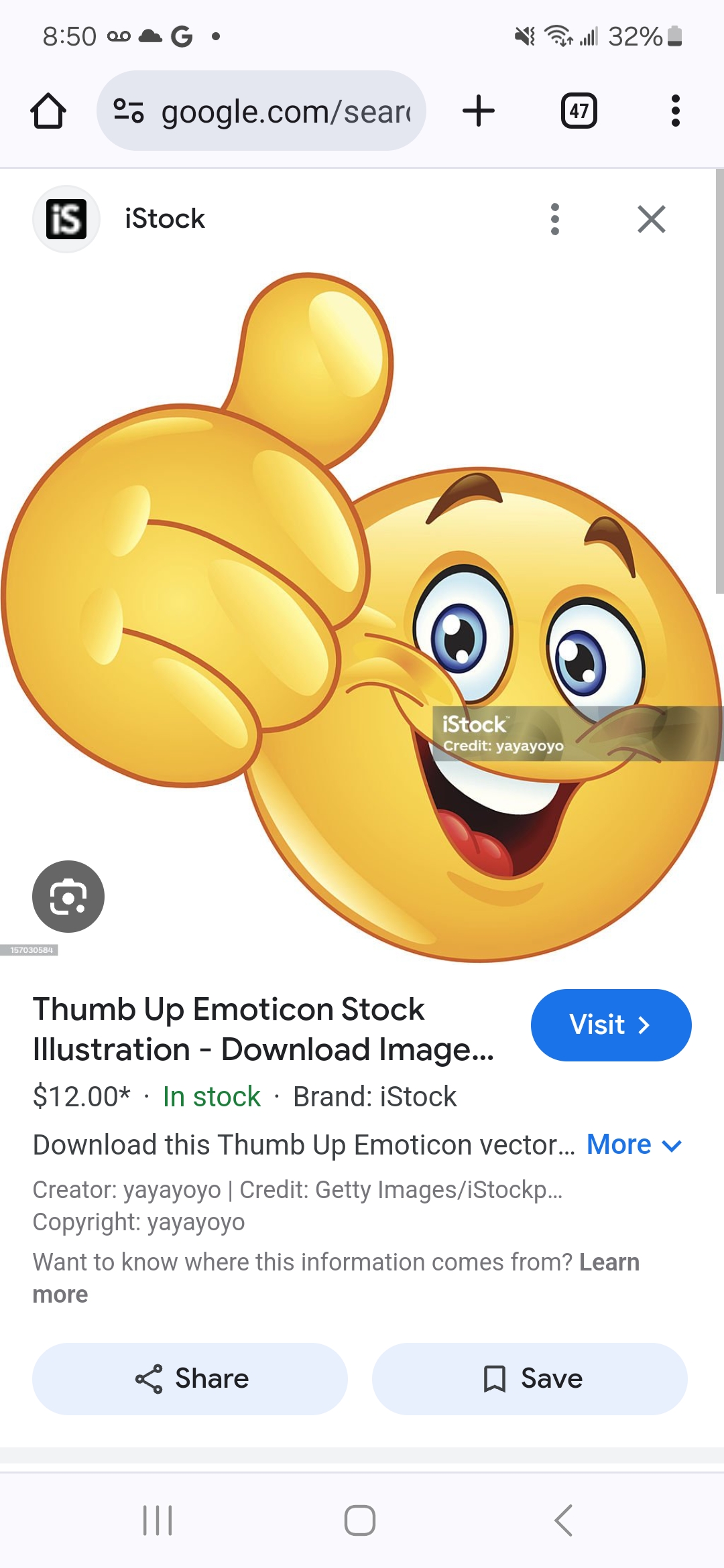Share this image result
The image size is (724, 1568).
point(190,1378)
